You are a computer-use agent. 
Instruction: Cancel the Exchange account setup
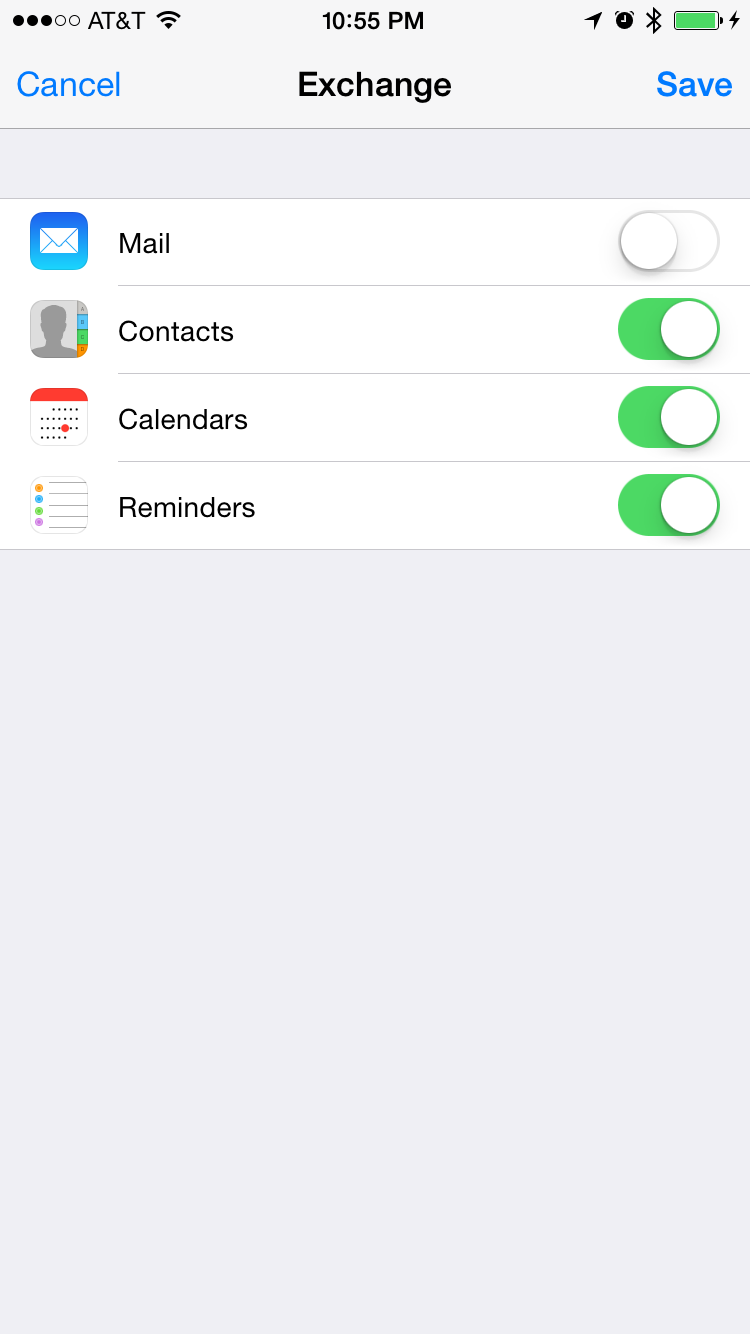tap(68, 84)
